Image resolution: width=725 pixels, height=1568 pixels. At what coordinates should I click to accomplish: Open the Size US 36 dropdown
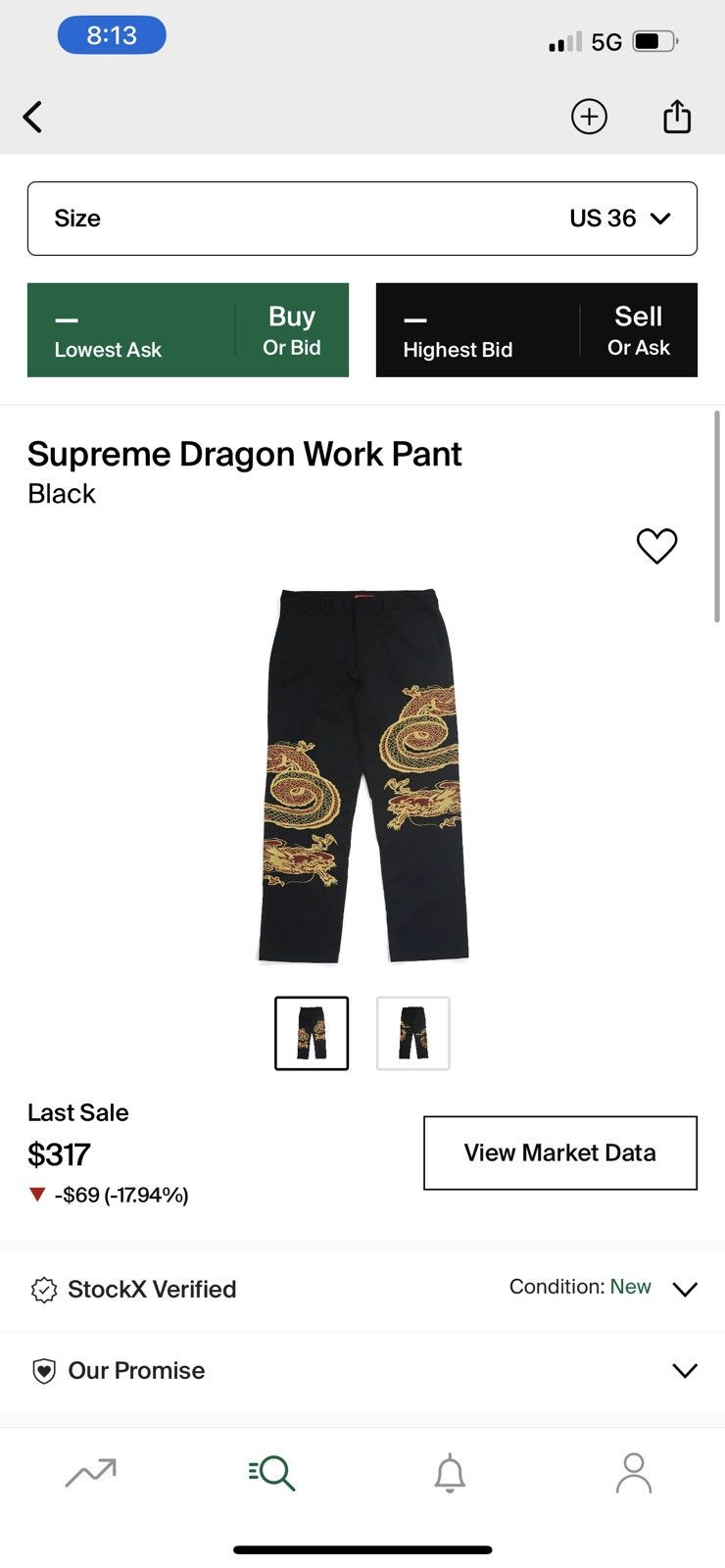[x=362, y=219]
